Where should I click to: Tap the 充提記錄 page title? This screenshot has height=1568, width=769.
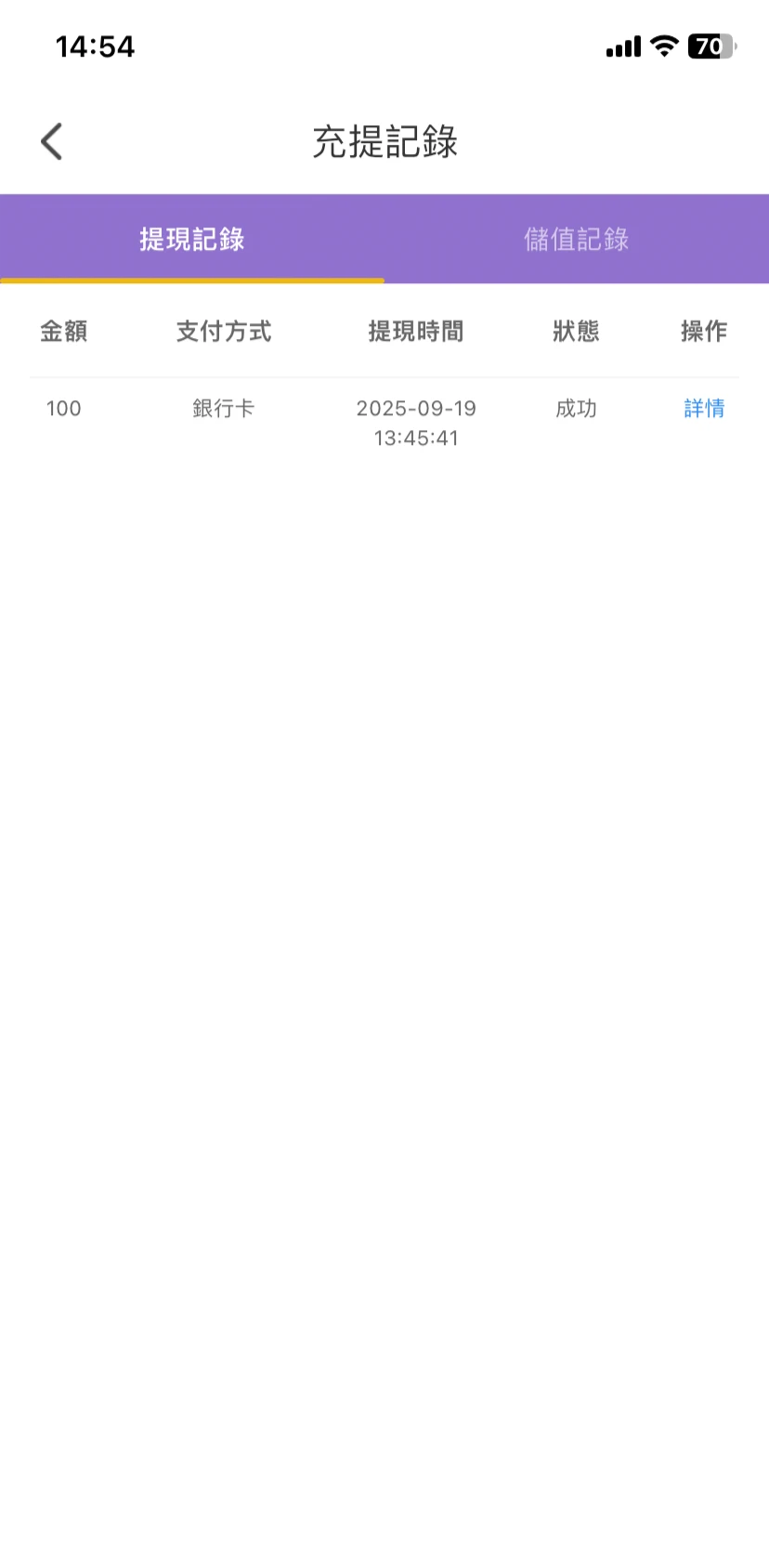click(384, 141)
